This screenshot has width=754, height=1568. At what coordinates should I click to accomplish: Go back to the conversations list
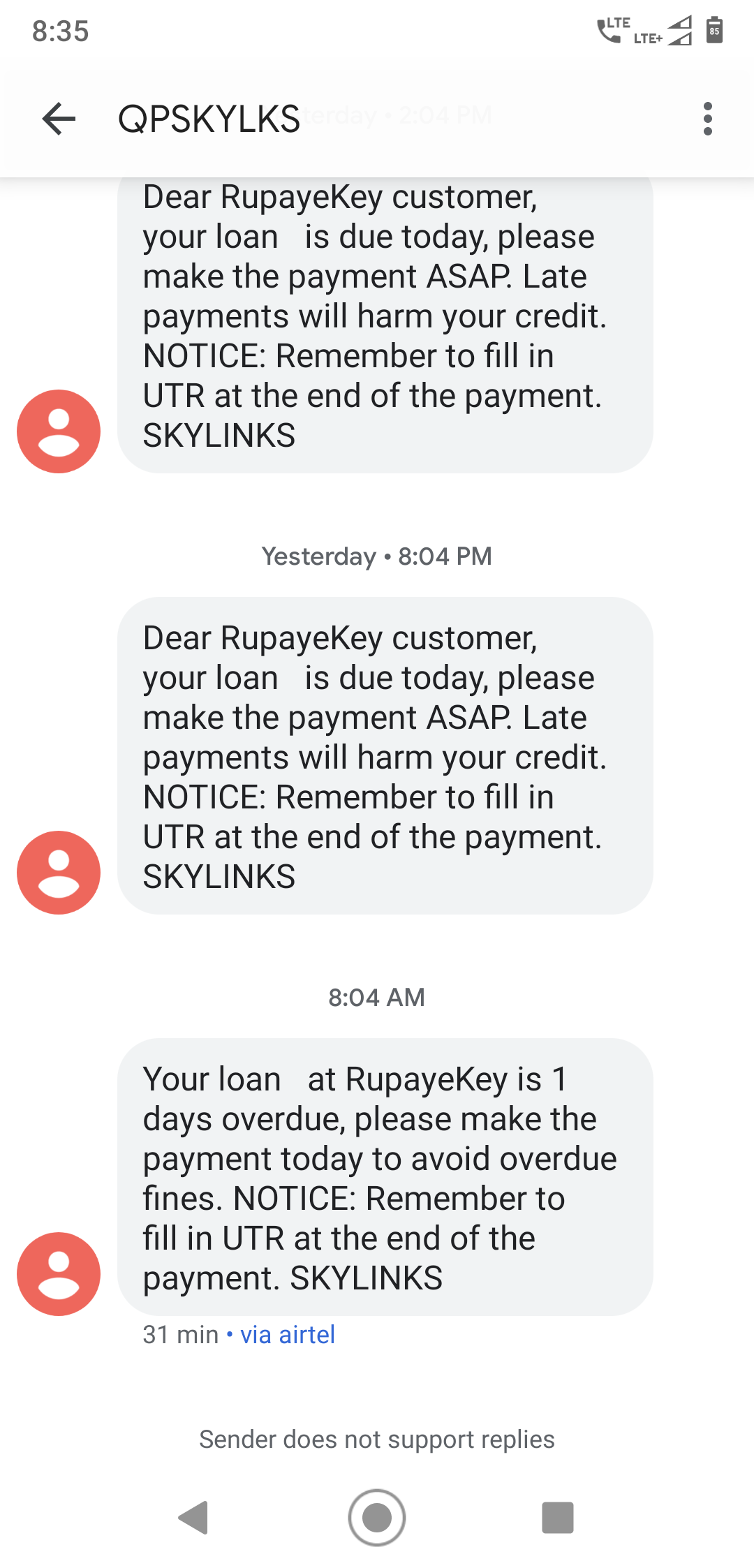(59, 119)
